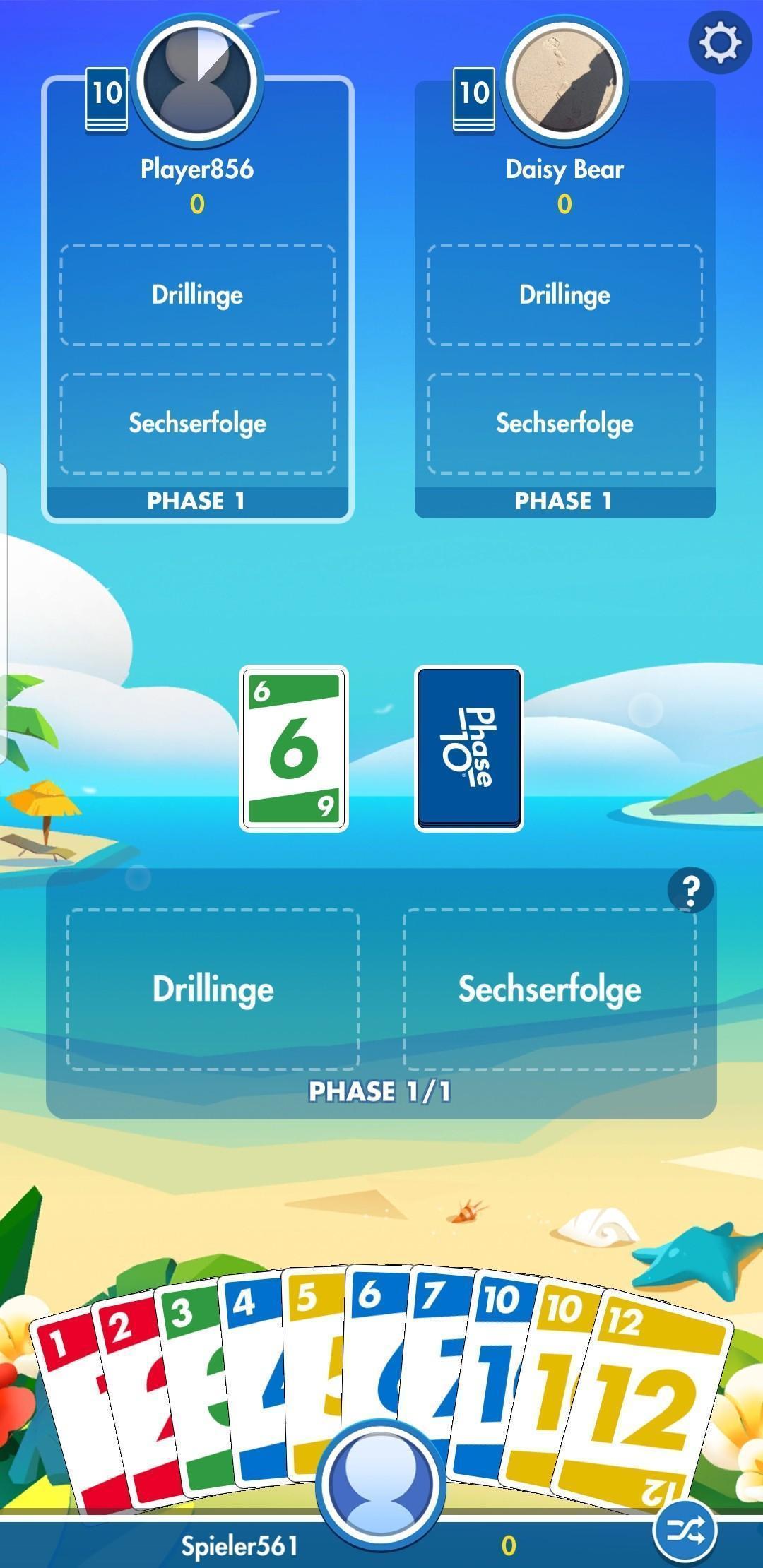Sort hand with the shuffle button
Image resolution: width=763 pixels, height=1568 pixels.
point(685,1531)
